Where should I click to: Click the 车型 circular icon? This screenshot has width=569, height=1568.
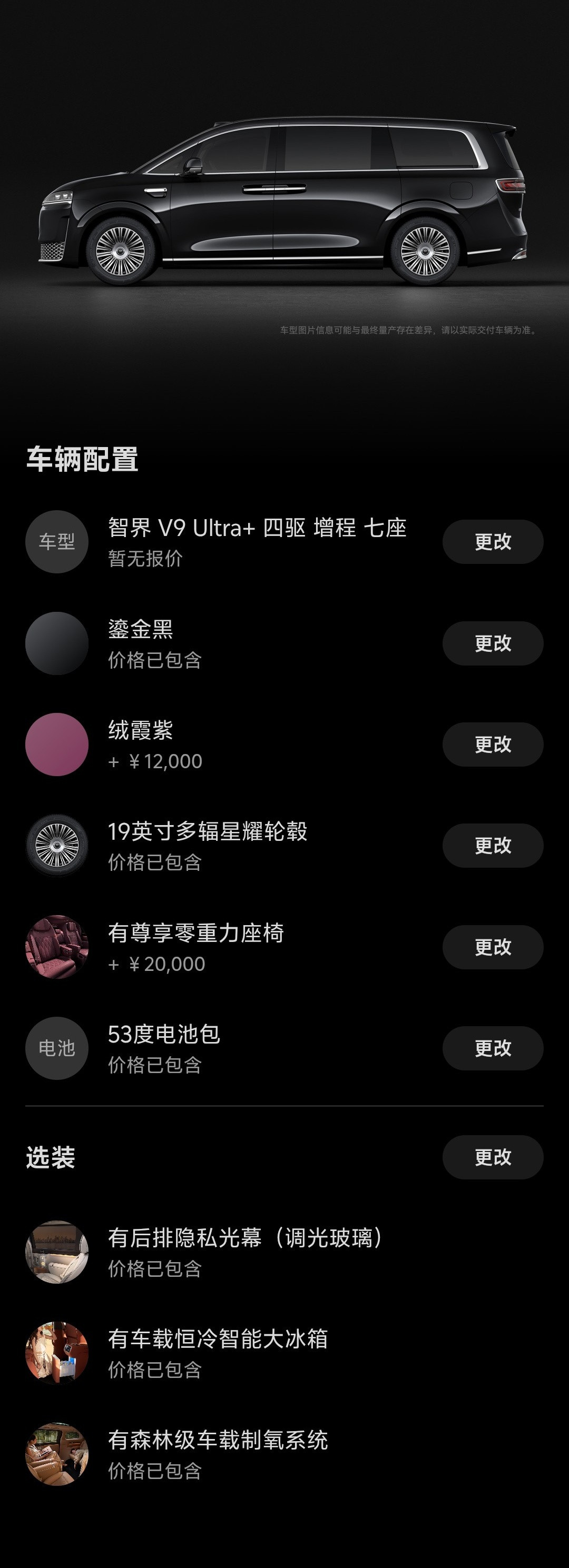tap(57, 542)
